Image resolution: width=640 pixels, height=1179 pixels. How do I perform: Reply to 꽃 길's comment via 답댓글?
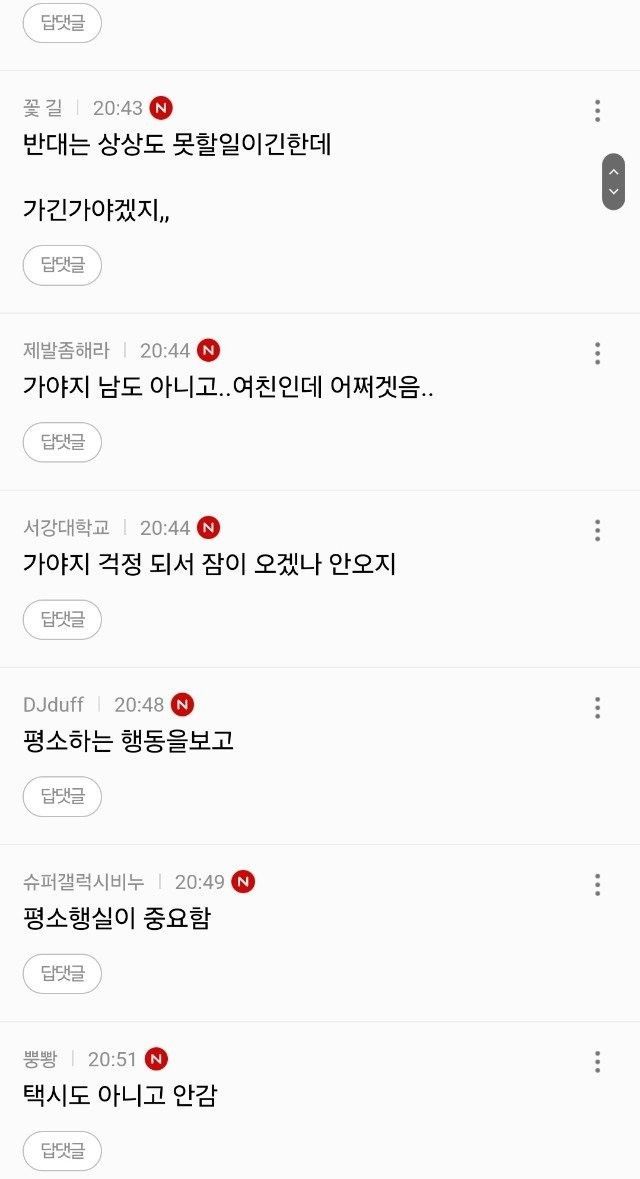[x=62, y=265]
